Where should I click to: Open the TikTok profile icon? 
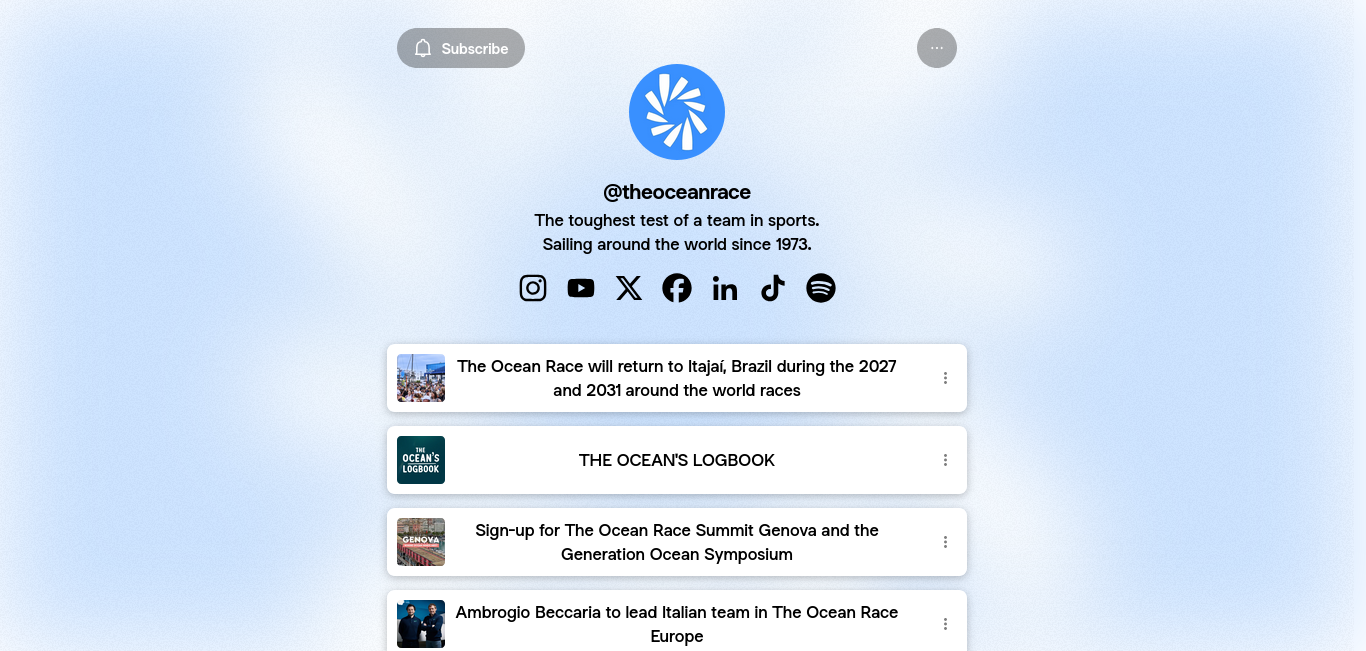pyautogui.click(x=773, y=288)
